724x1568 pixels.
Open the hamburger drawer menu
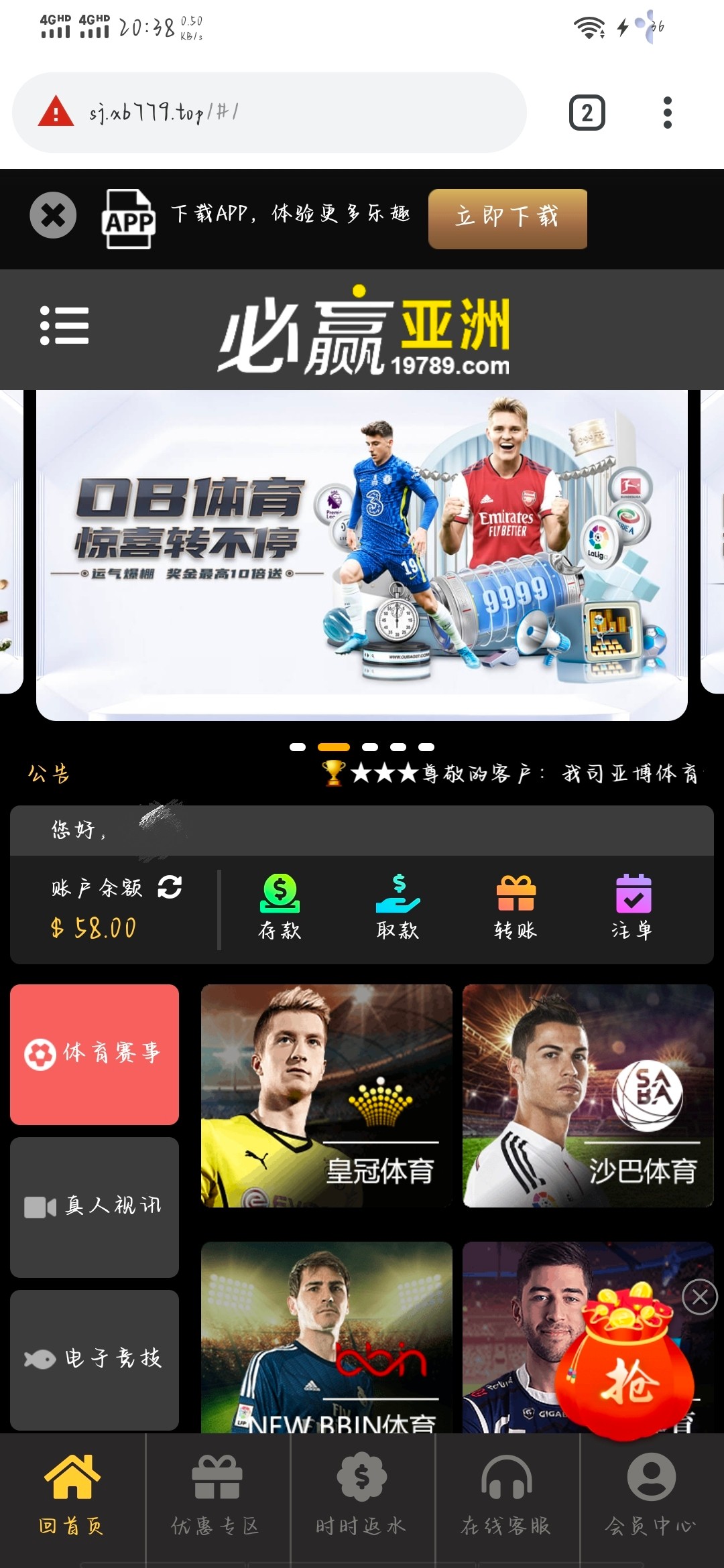tap(64, 326)
